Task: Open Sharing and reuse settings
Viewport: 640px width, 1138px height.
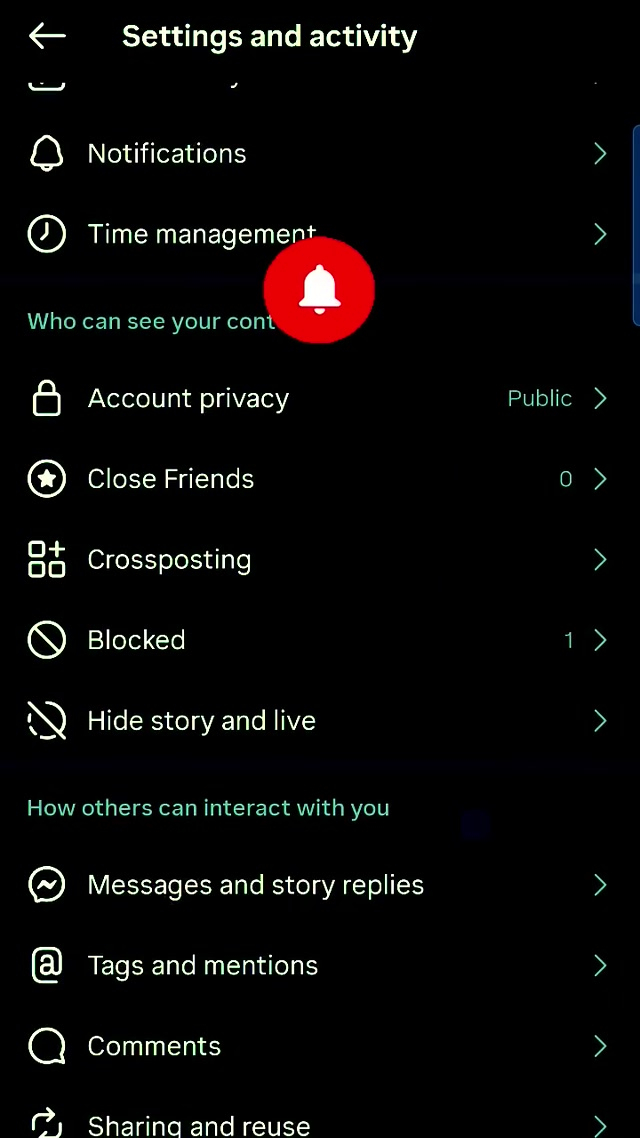Action: [x=198, y=1125]
